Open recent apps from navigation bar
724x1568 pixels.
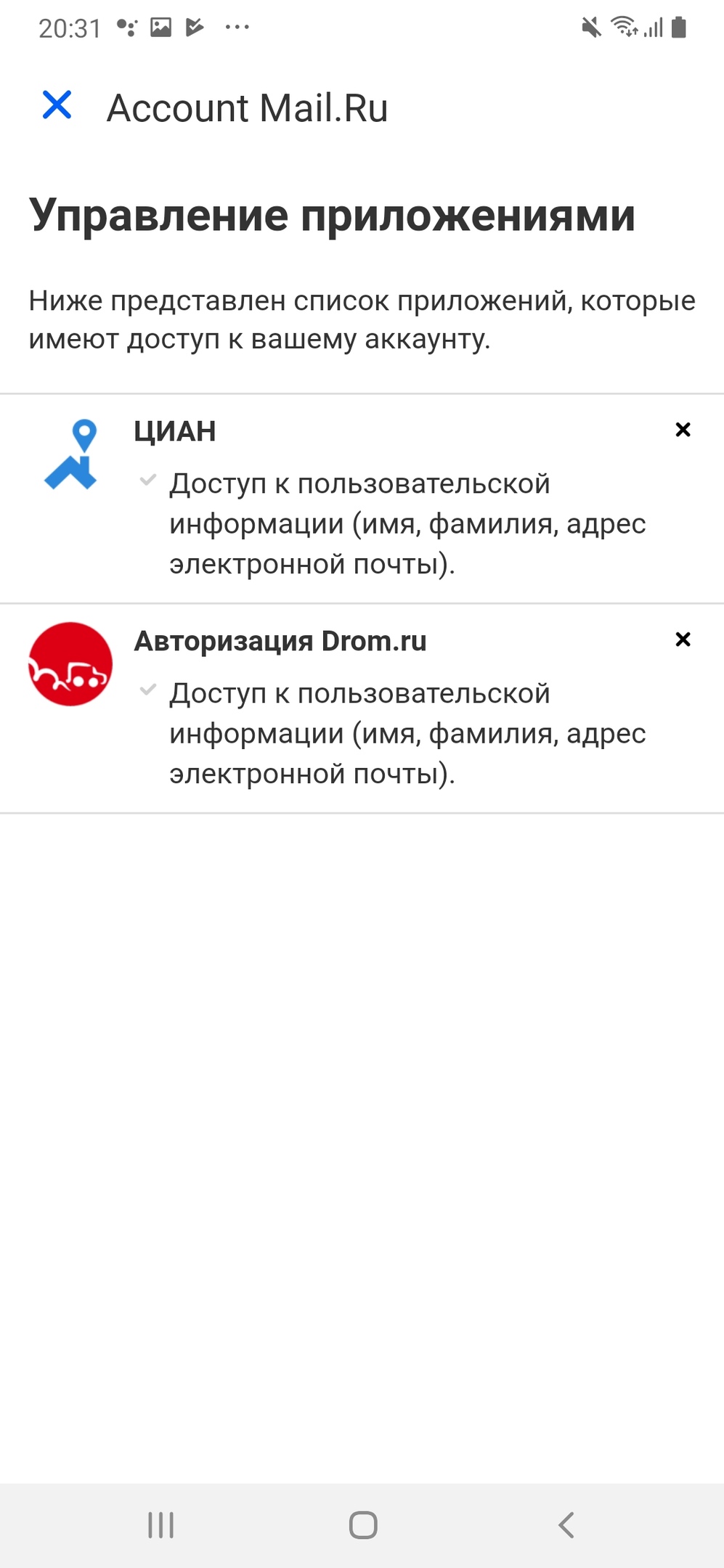160,1524
